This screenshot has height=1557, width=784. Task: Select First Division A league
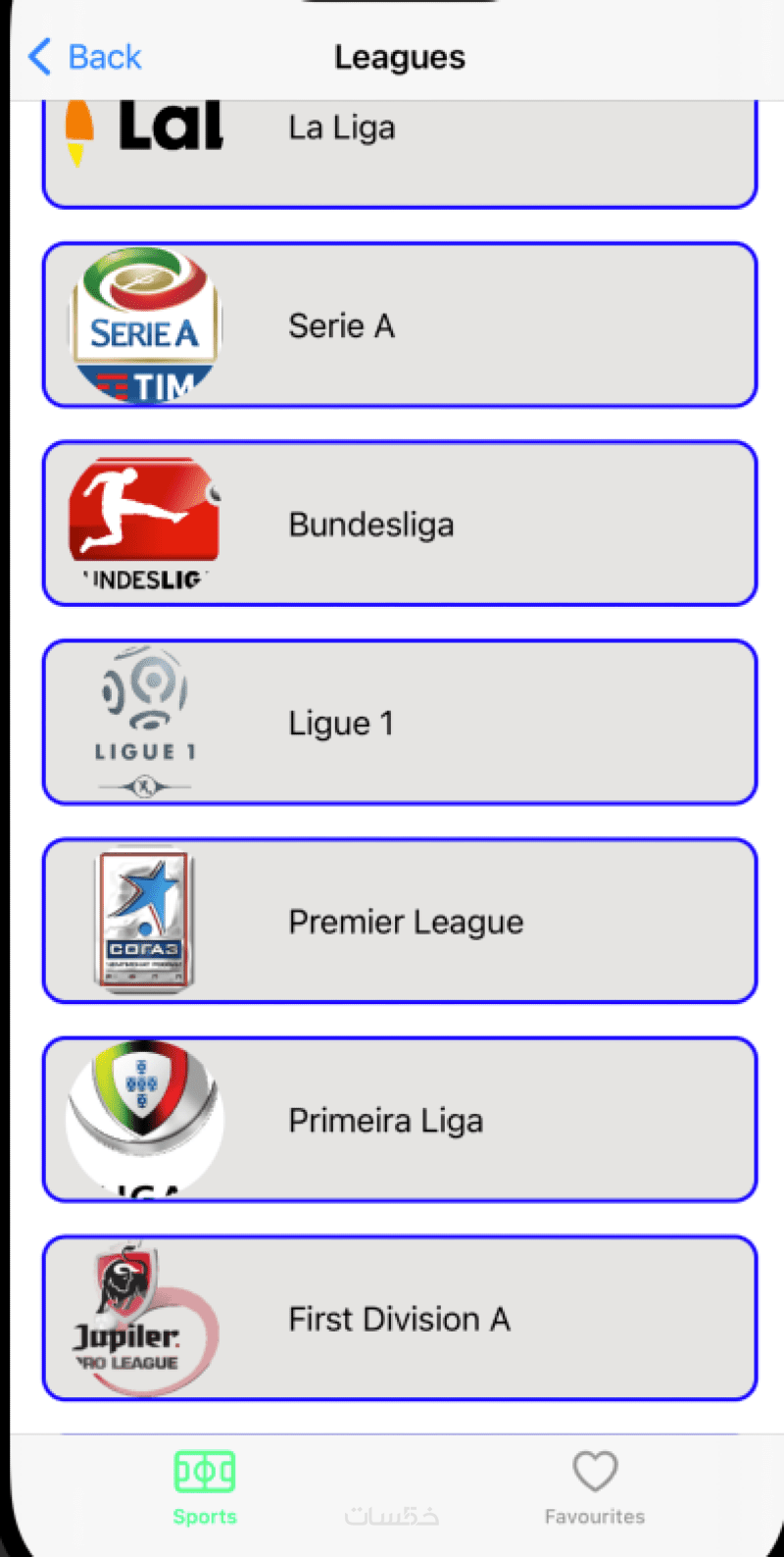400,1318
